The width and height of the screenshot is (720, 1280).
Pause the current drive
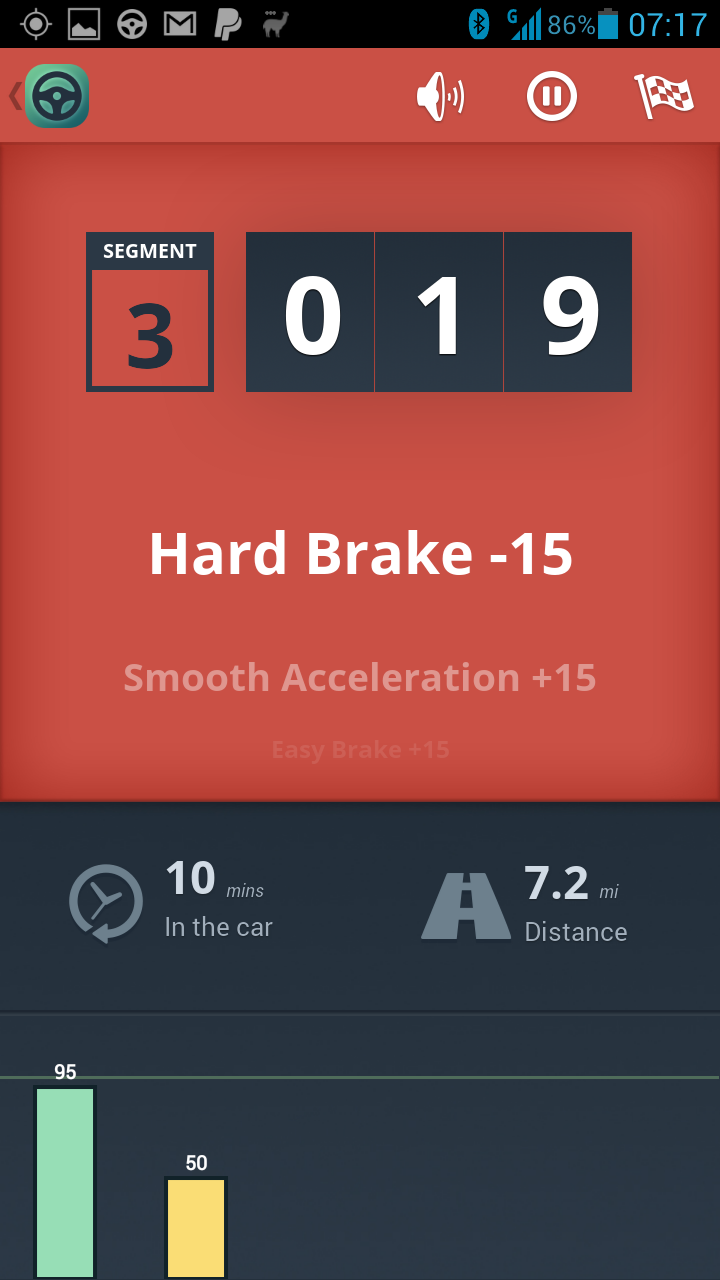[552, 96]
